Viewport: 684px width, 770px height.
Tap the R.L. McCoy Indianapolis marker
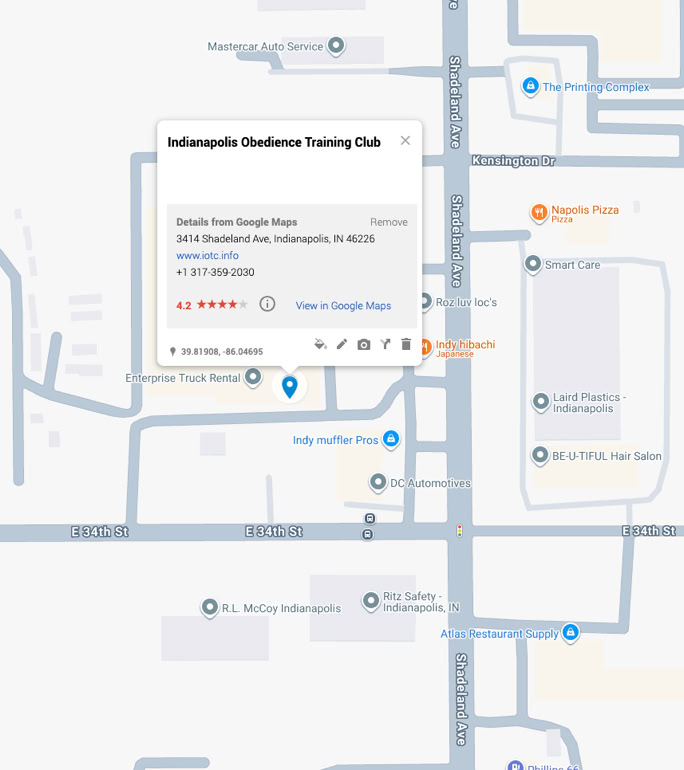209,607
